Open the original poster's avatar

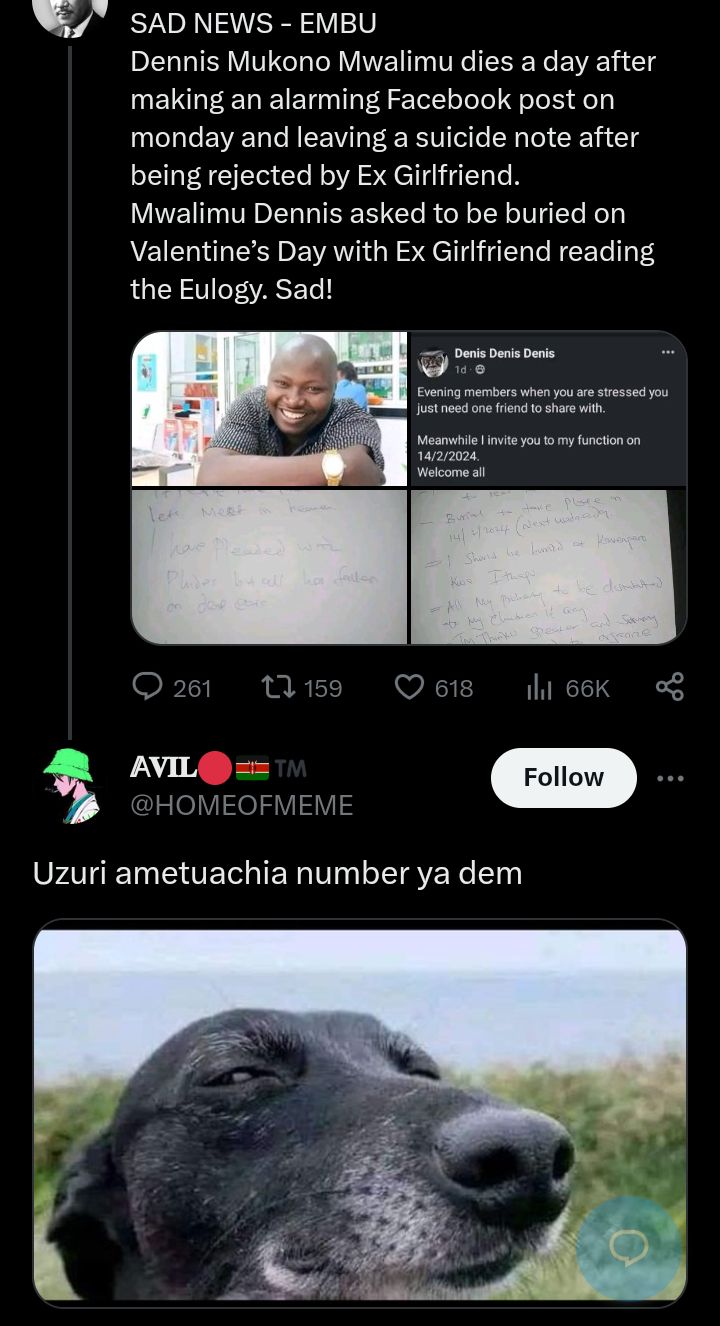[x=70, y=14]
